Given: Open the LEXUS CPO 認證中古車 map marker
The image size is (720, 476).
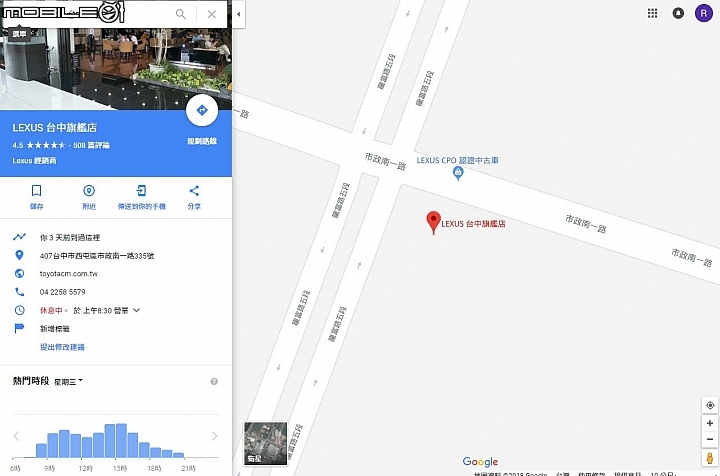Looking at the screenshot, I should click(x=458, y=174).
